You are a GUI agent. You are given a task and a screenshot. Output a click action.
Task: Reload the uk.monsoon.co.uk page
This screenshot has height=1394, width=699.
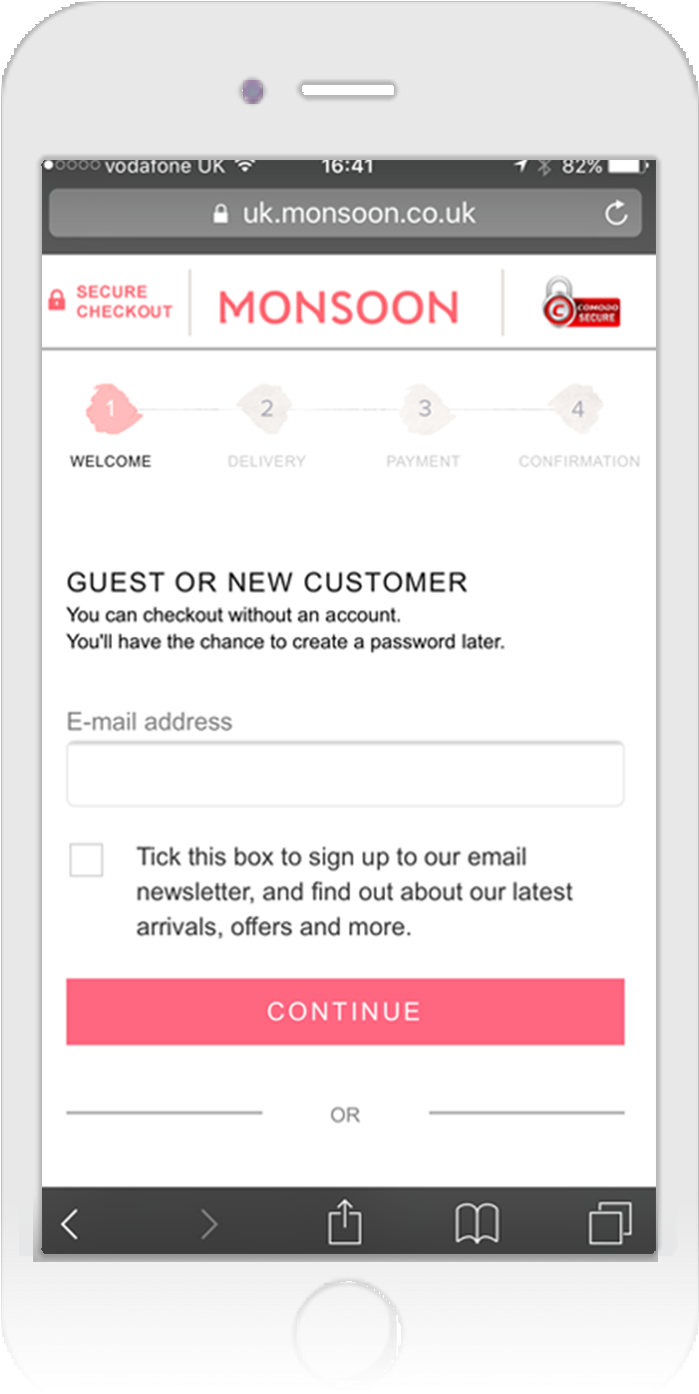point(616,213)
